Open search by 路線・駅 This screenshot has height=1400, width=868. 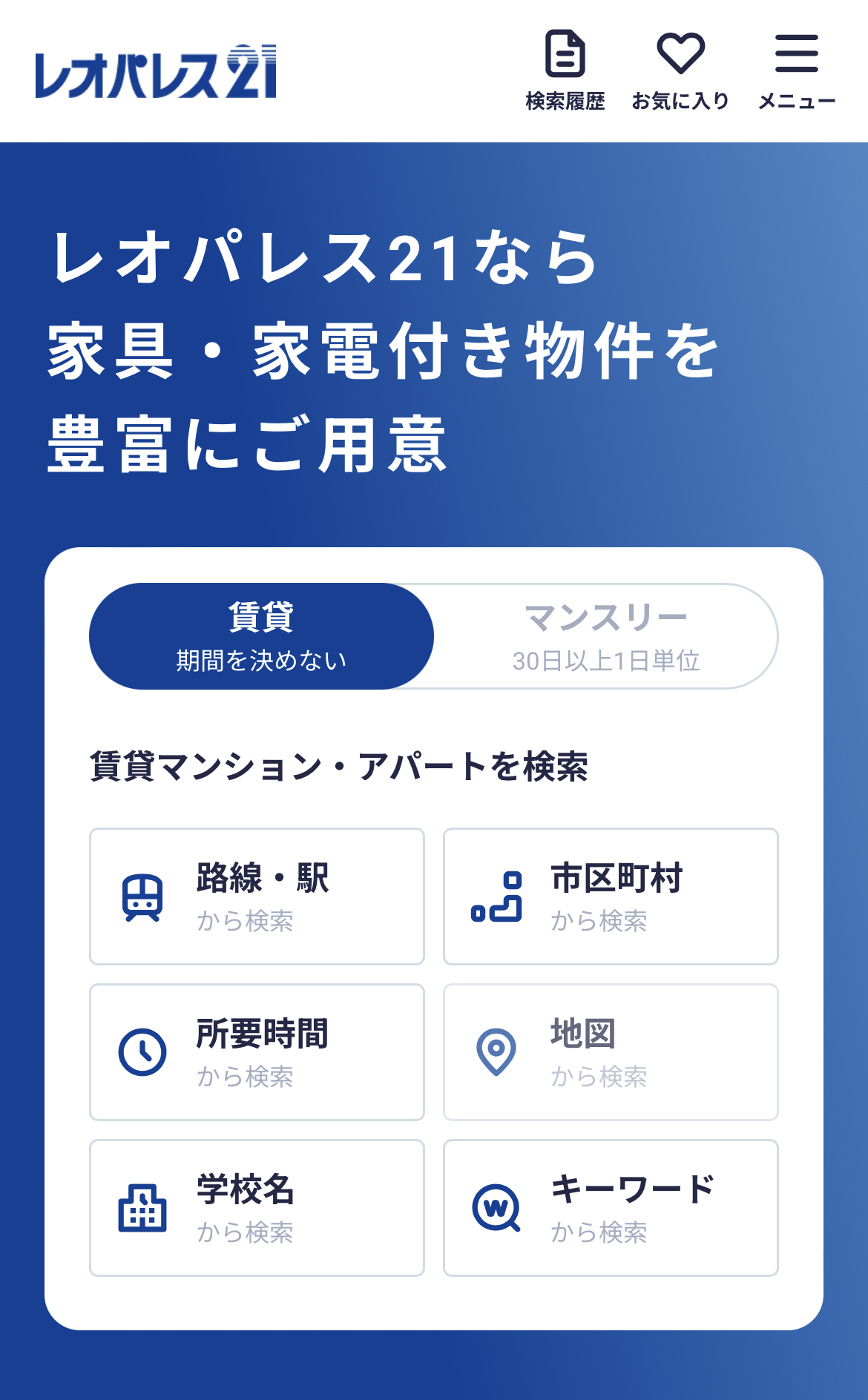257,899
